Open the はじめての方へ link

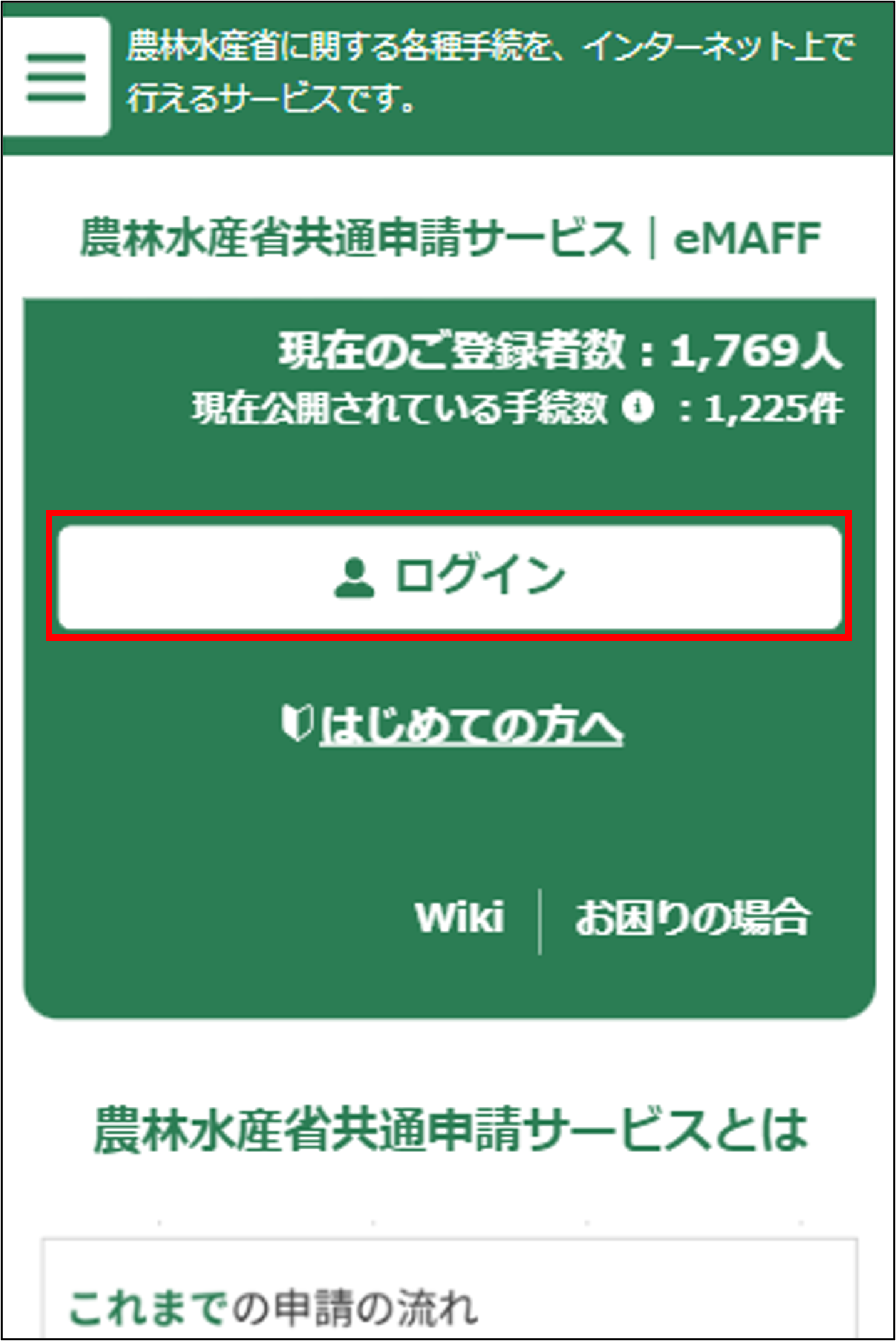click(470, 727)
